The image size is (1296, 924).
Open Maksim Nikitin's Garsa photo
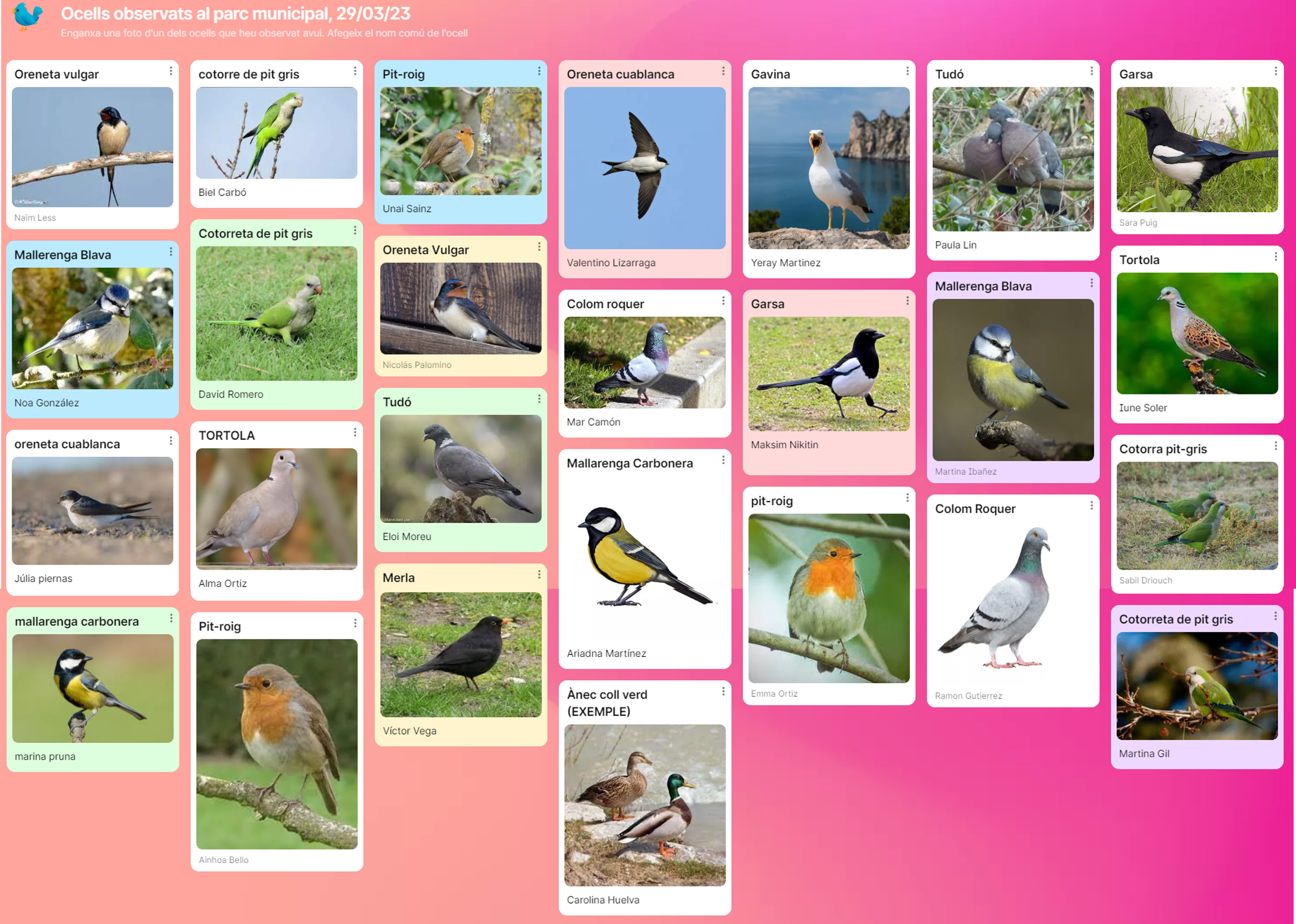(829, 374)
